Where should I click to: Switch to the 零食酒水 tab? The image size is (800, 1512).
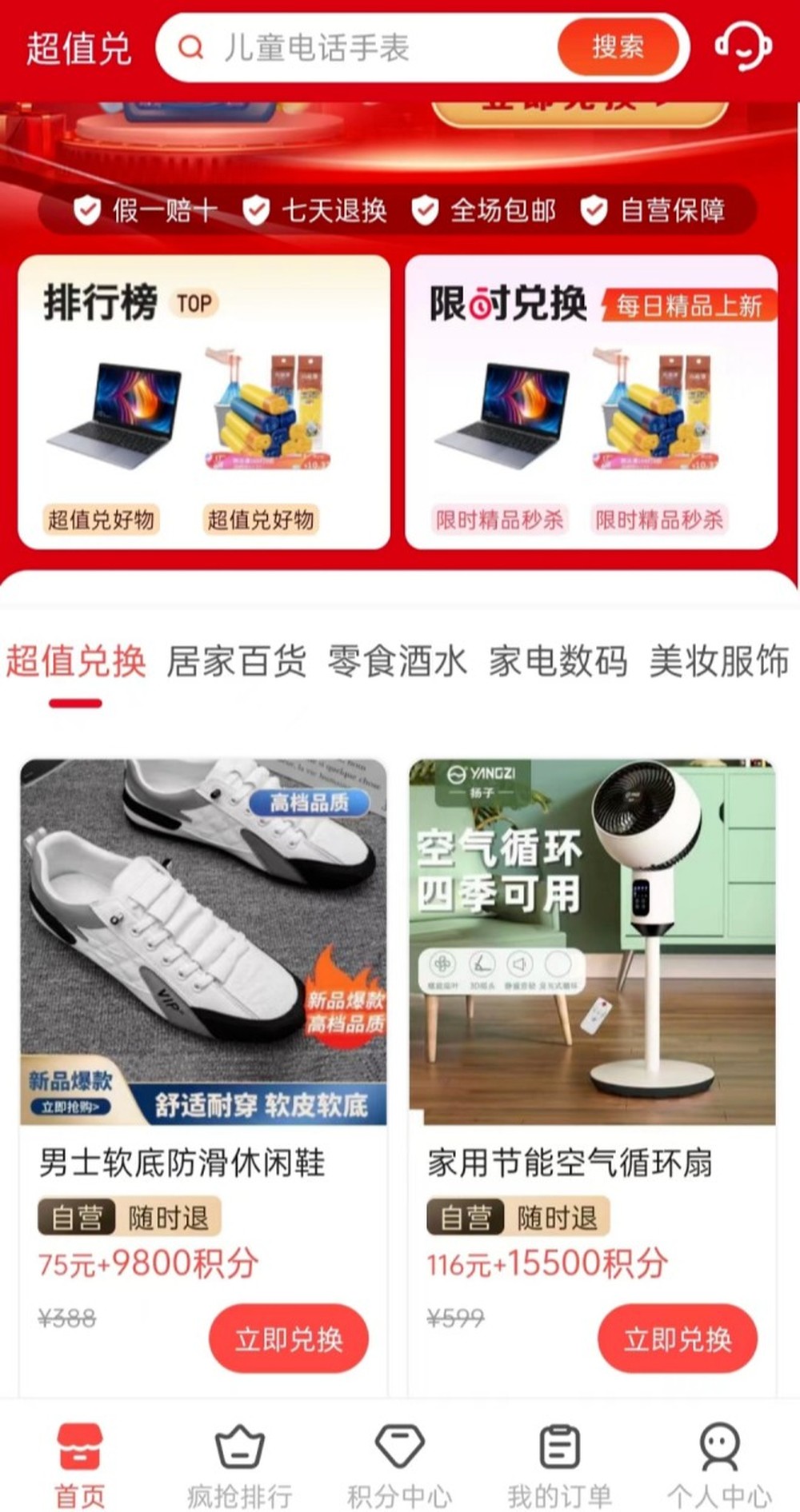click(x=397, y=662)
